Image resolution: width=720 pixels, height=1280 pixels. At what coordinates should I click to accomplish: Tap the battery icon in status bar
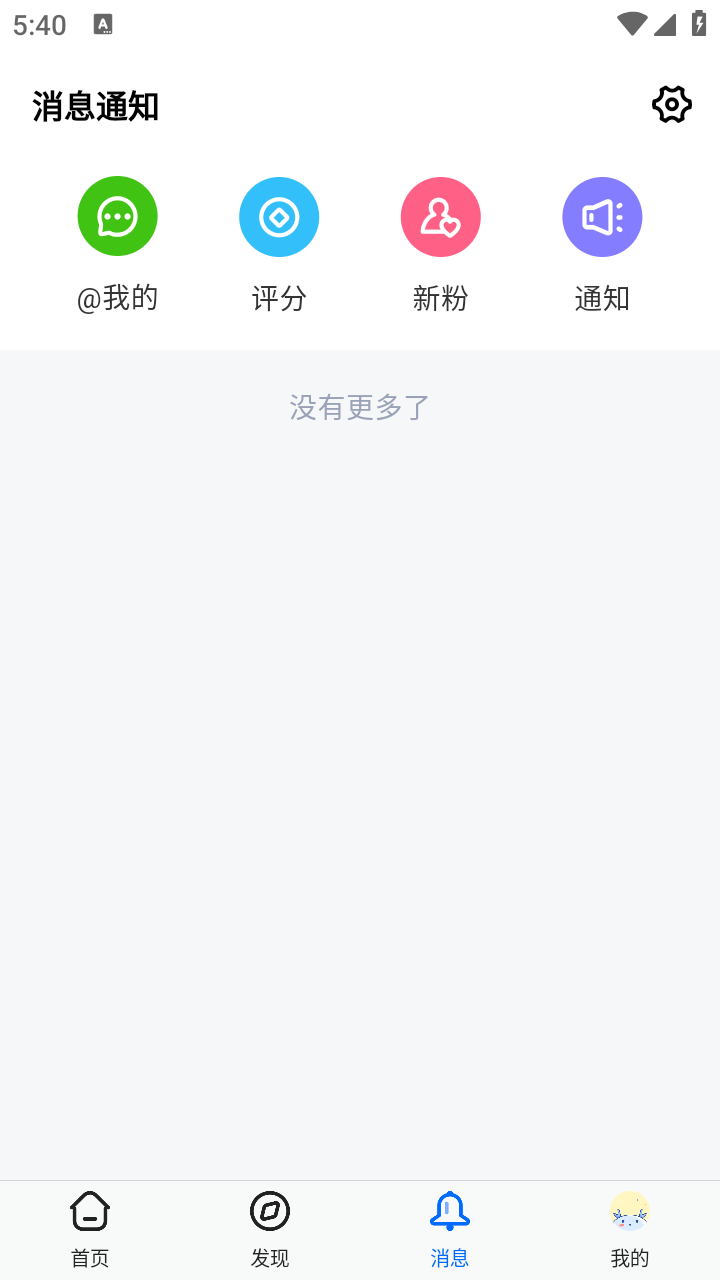click(700, 25)
